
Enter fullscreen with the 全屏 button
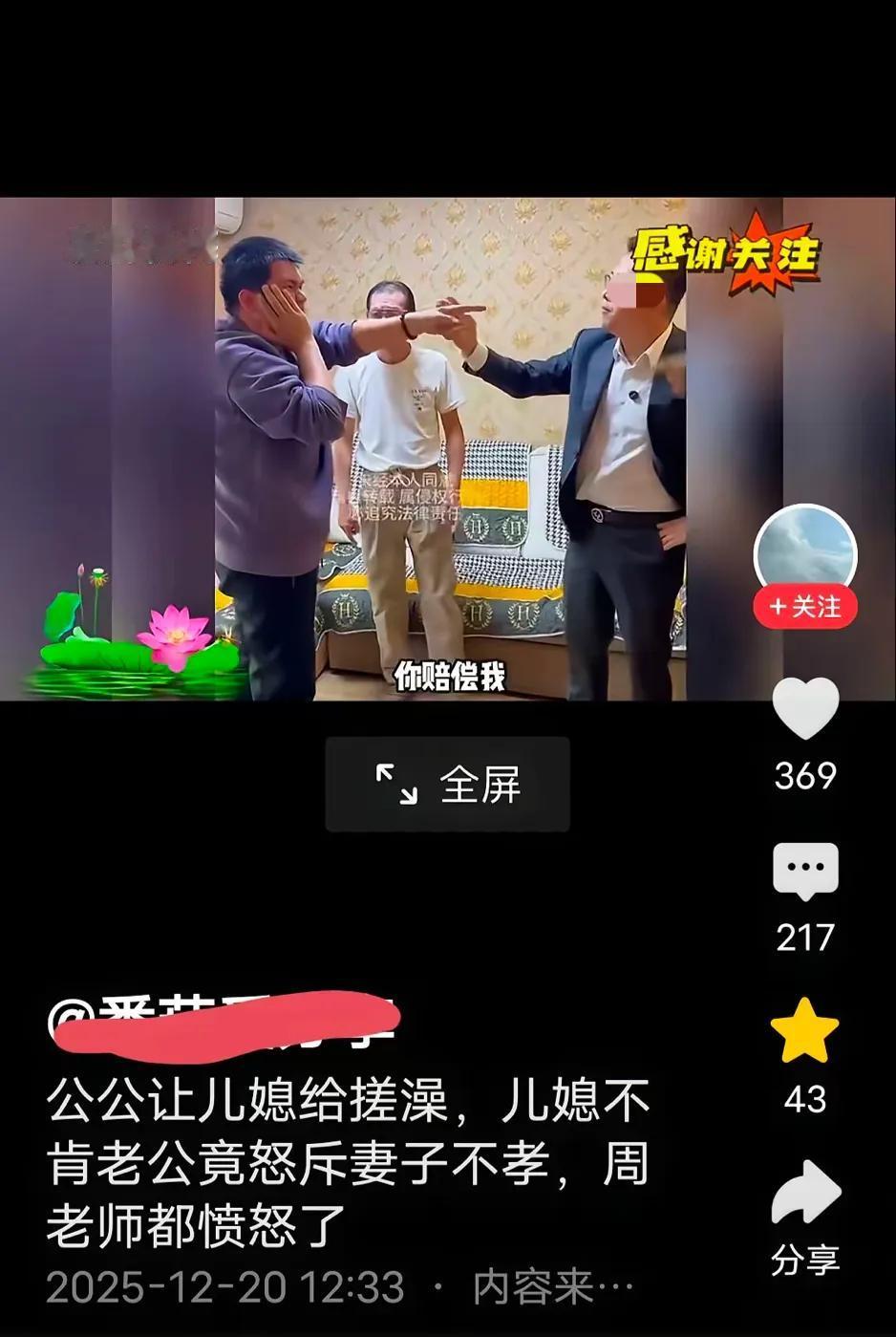coord(447,786)
